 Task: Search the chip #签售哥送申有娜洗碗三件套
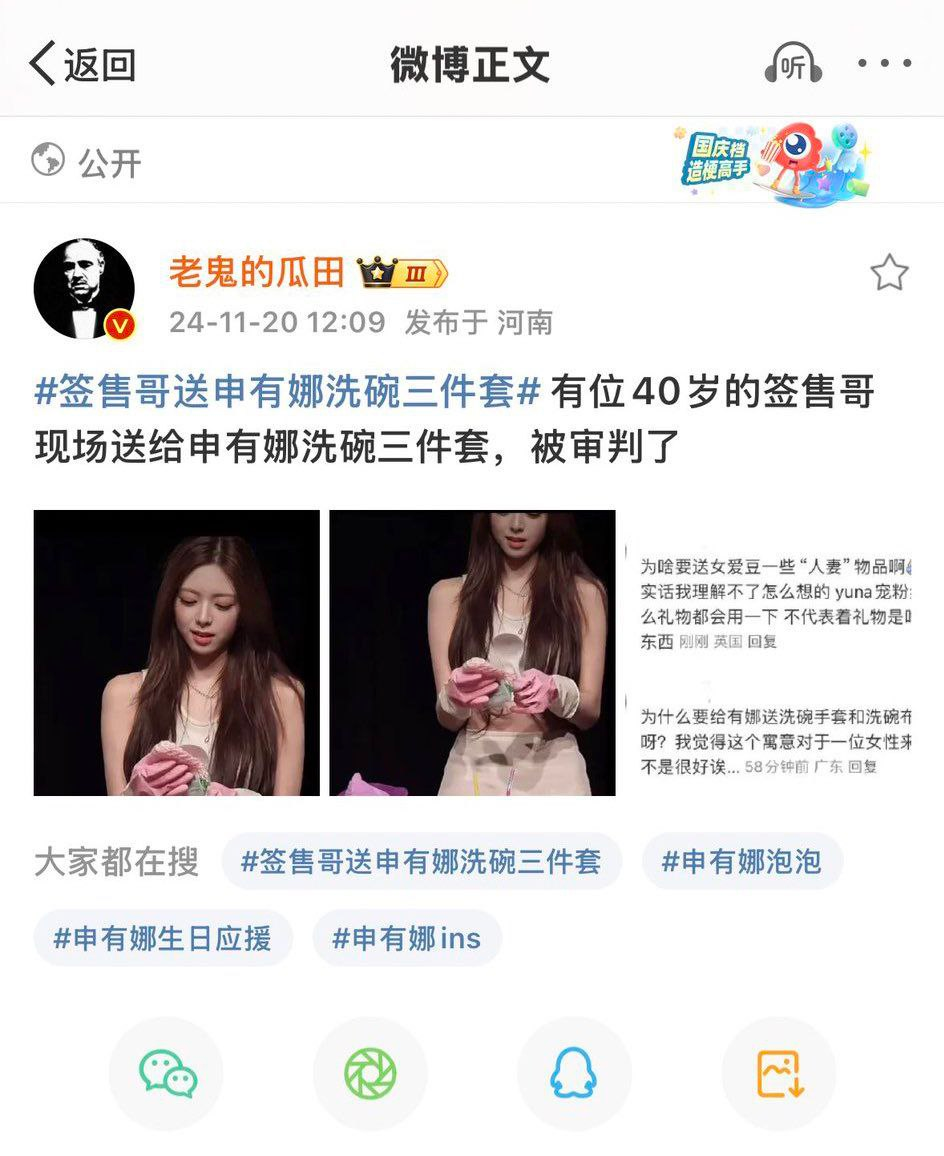tap(421, 861)
